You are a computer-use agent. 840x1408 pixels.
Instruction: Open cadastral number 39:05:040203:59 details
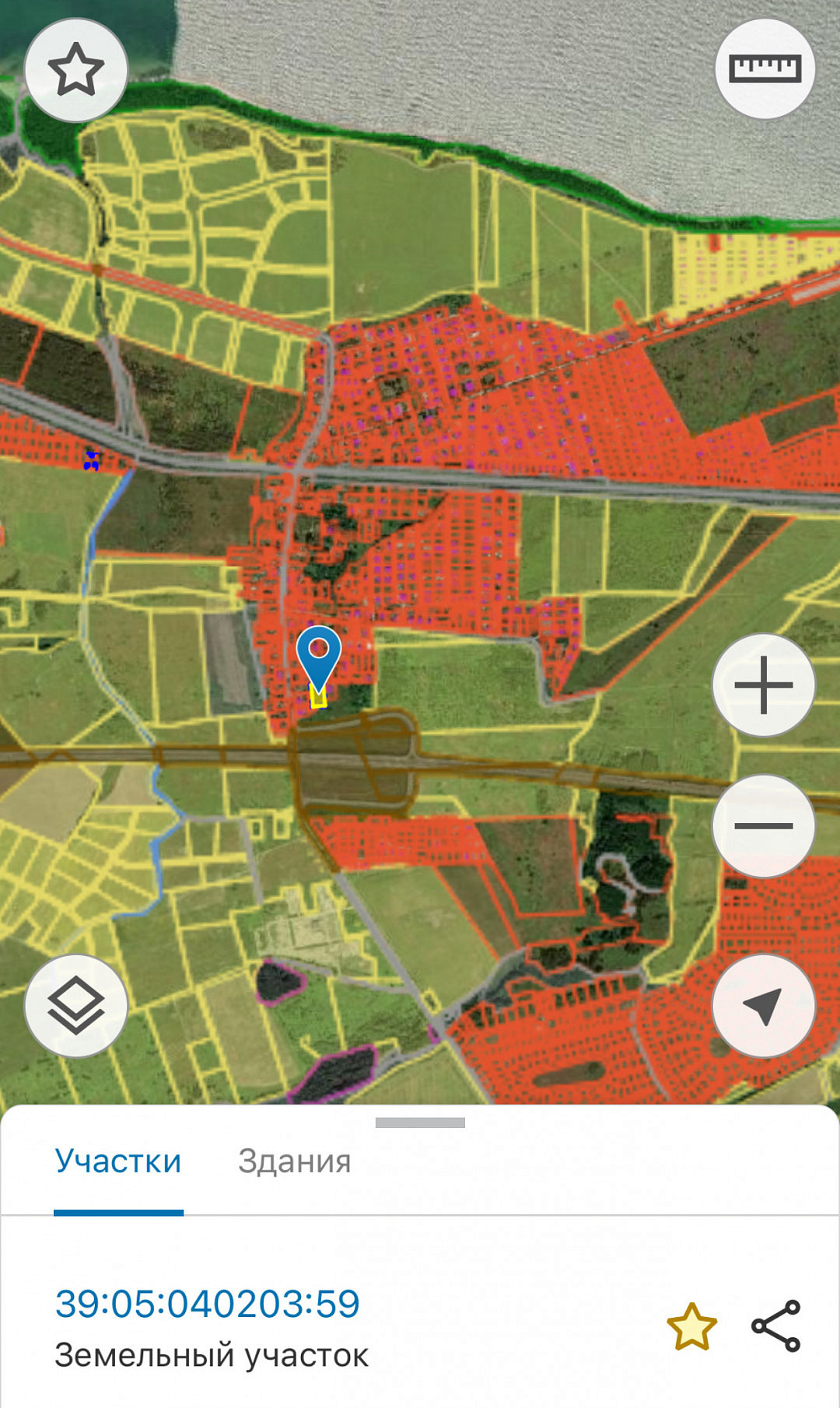coord(208,1304)
